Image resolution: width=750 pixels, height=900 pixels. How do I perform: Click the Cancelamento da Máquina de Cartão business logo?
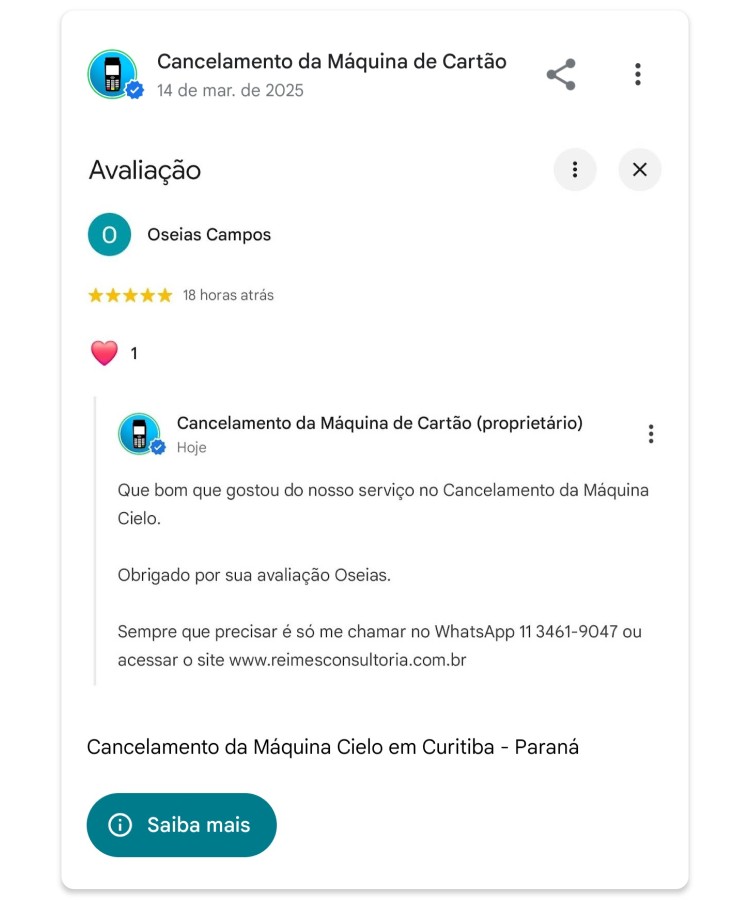tap(113, 73)
